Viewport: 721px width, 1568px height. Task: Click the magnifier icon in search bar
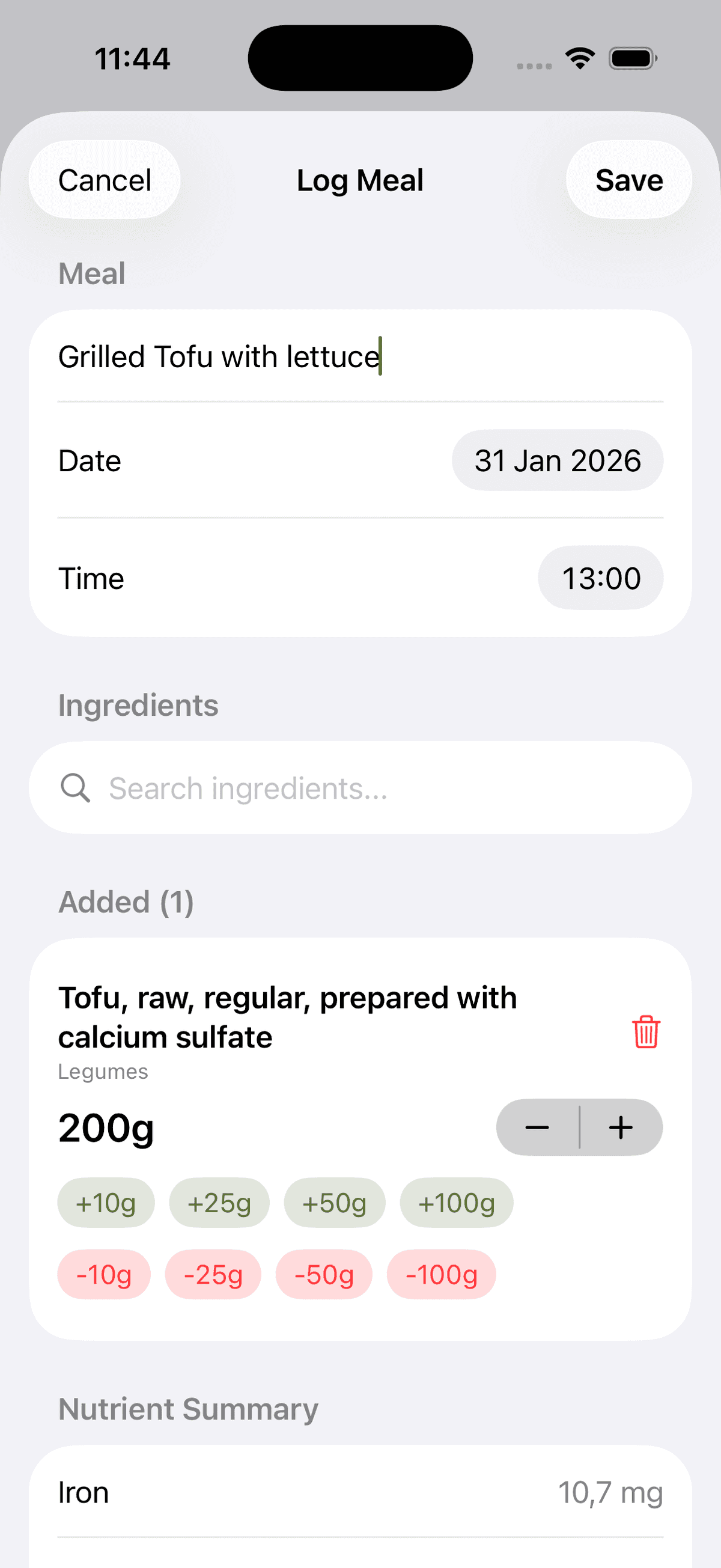(x=76, y=788)
